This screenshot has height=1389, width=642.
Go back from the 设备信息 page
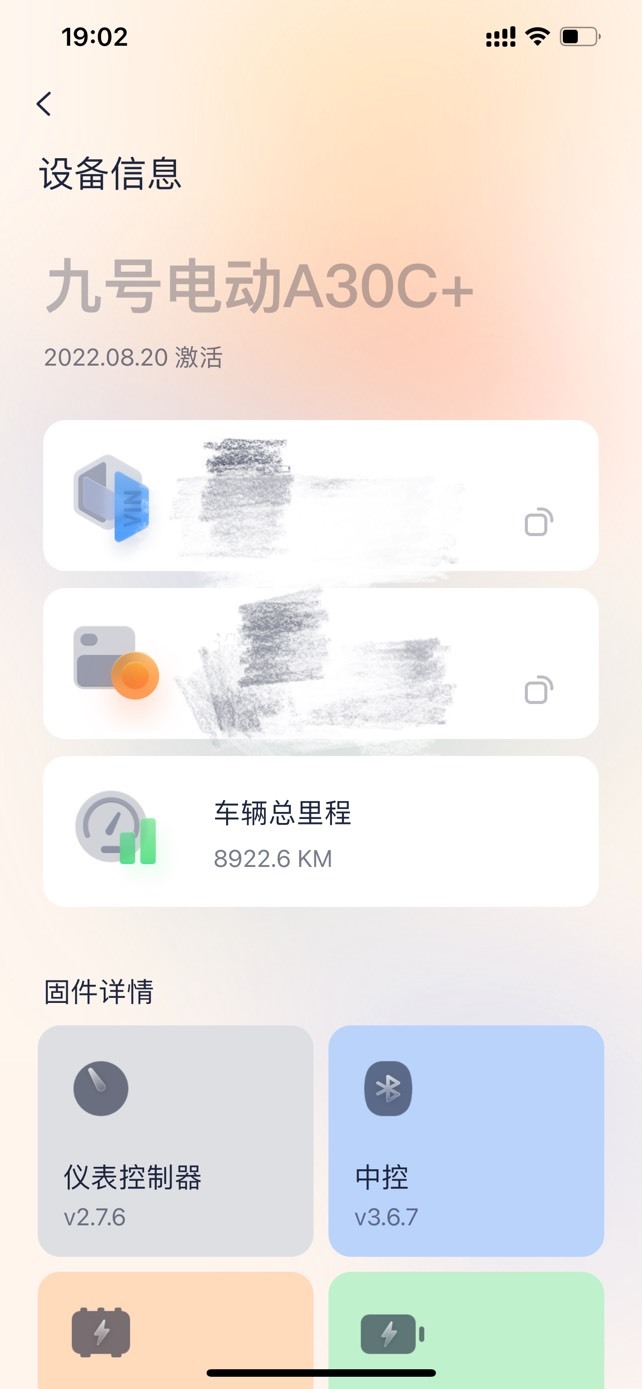(44, 104)
